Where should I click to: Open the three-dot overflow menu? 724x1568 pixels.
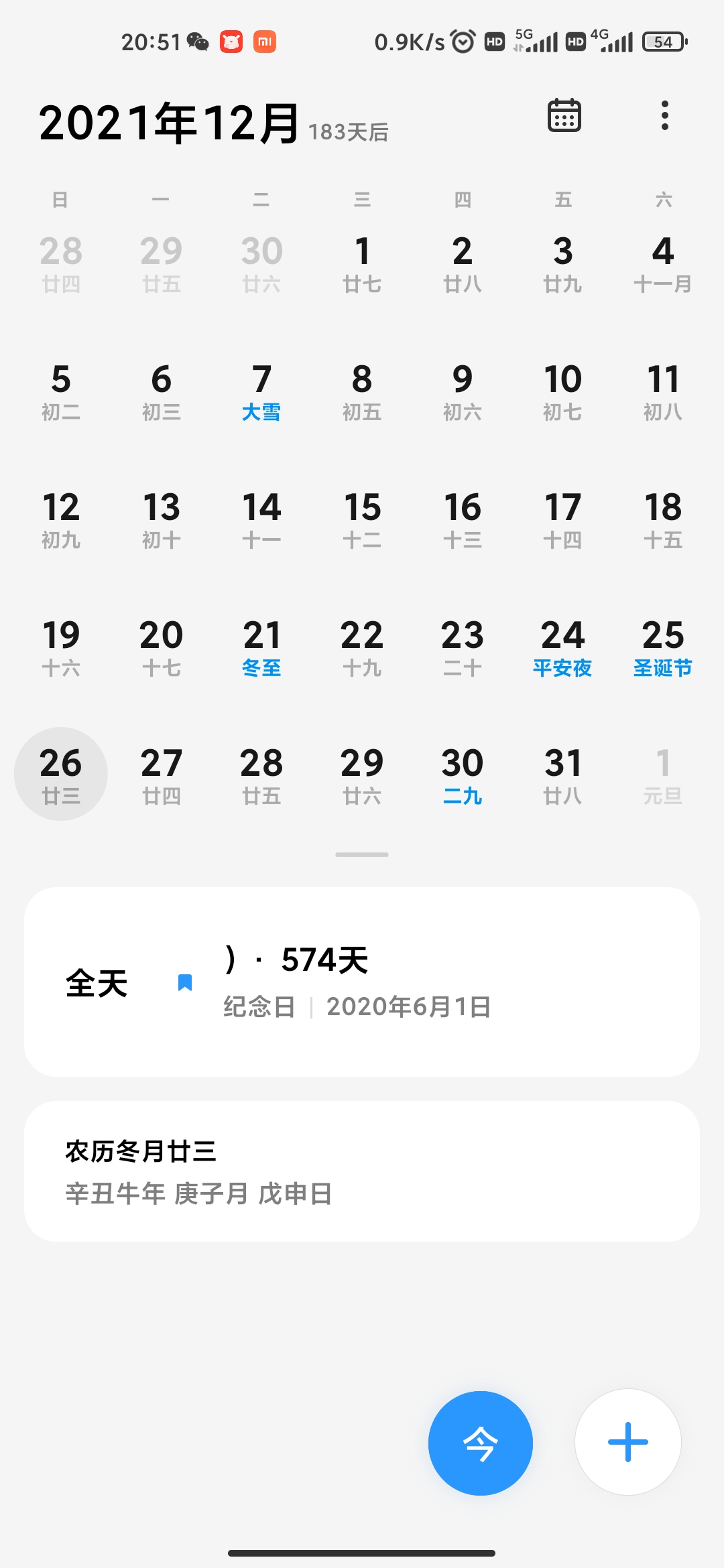[664, 115]
